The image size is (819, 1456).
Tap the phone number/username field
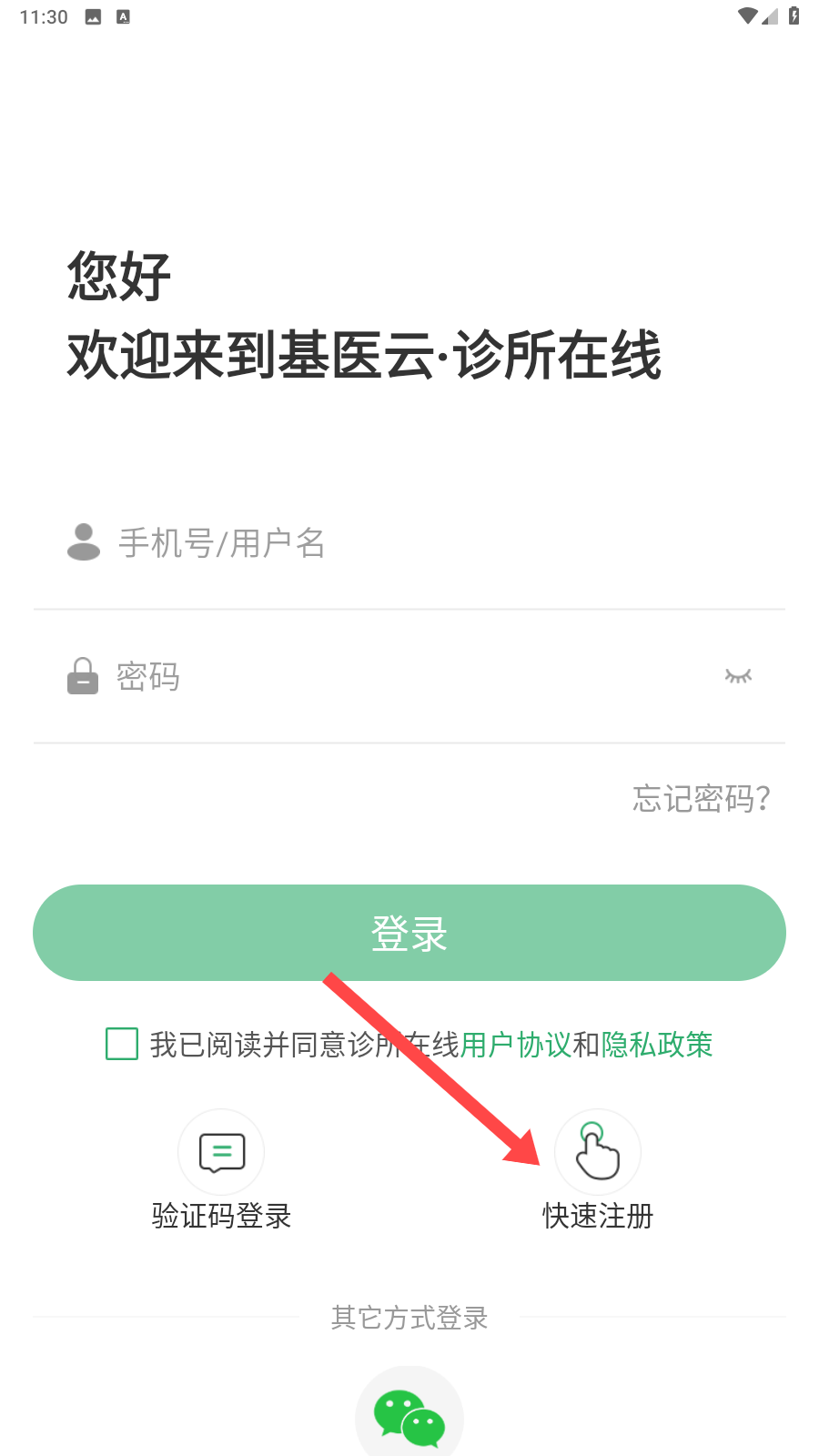point(409,543)
